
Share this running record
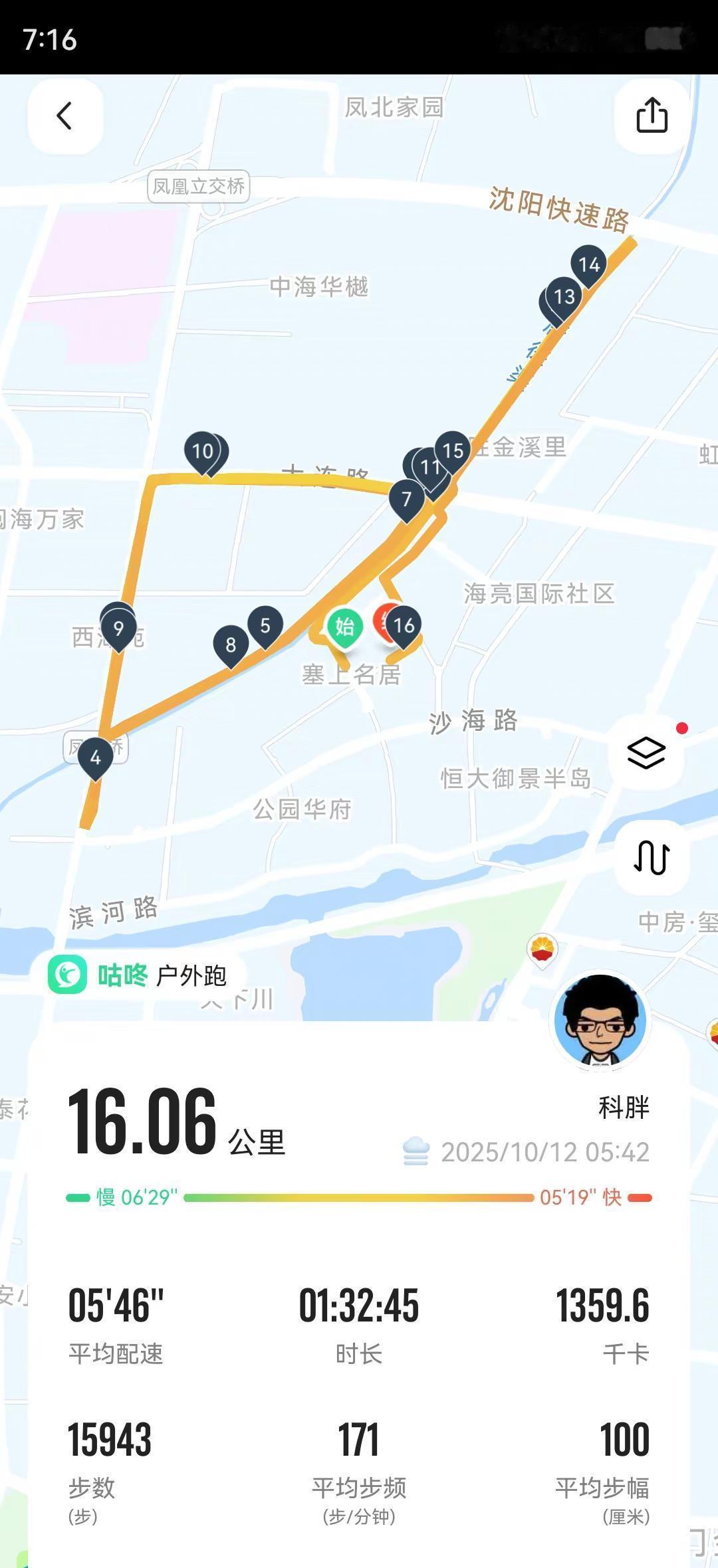(x=652, y=116)
